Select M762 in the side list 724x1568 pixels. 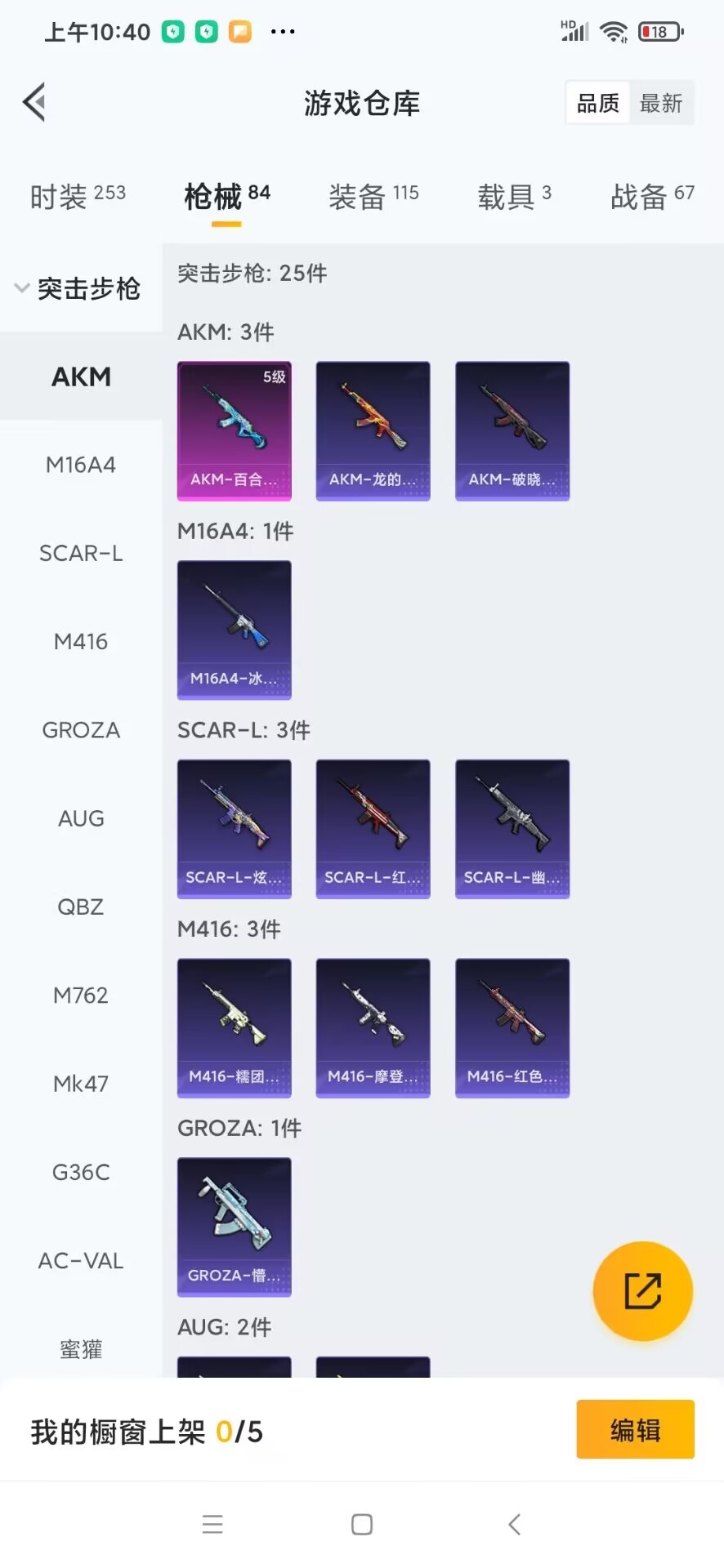click(81, 995)
